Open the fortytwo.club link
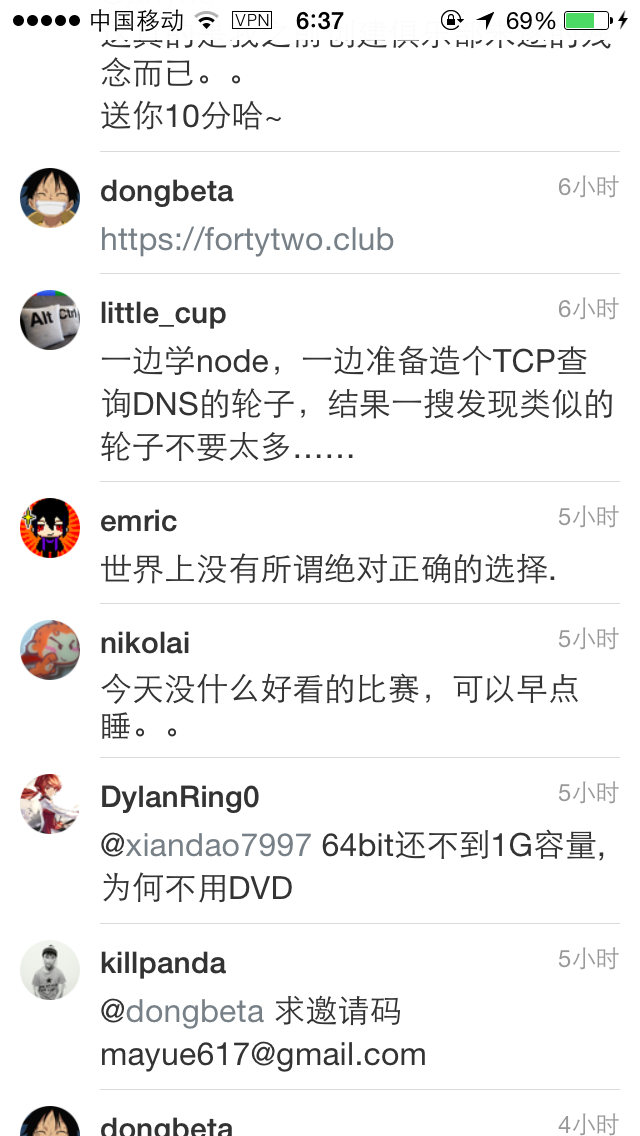The height and width of the screenshot is (1136, 640). [x=247, y=240]
